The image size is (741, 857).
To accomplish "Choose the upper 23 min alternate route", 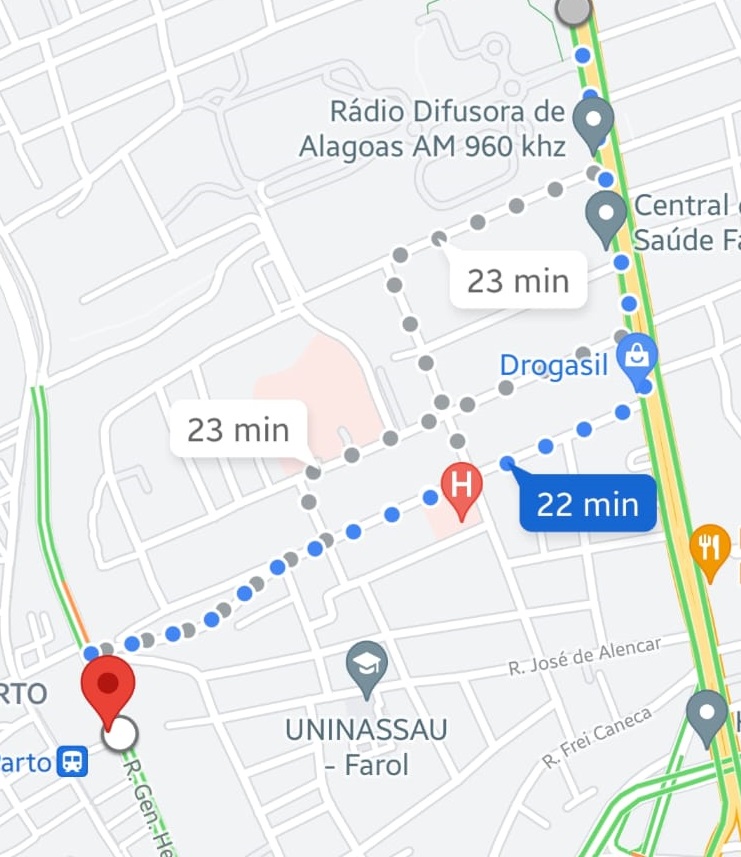I will coord(516,281).
